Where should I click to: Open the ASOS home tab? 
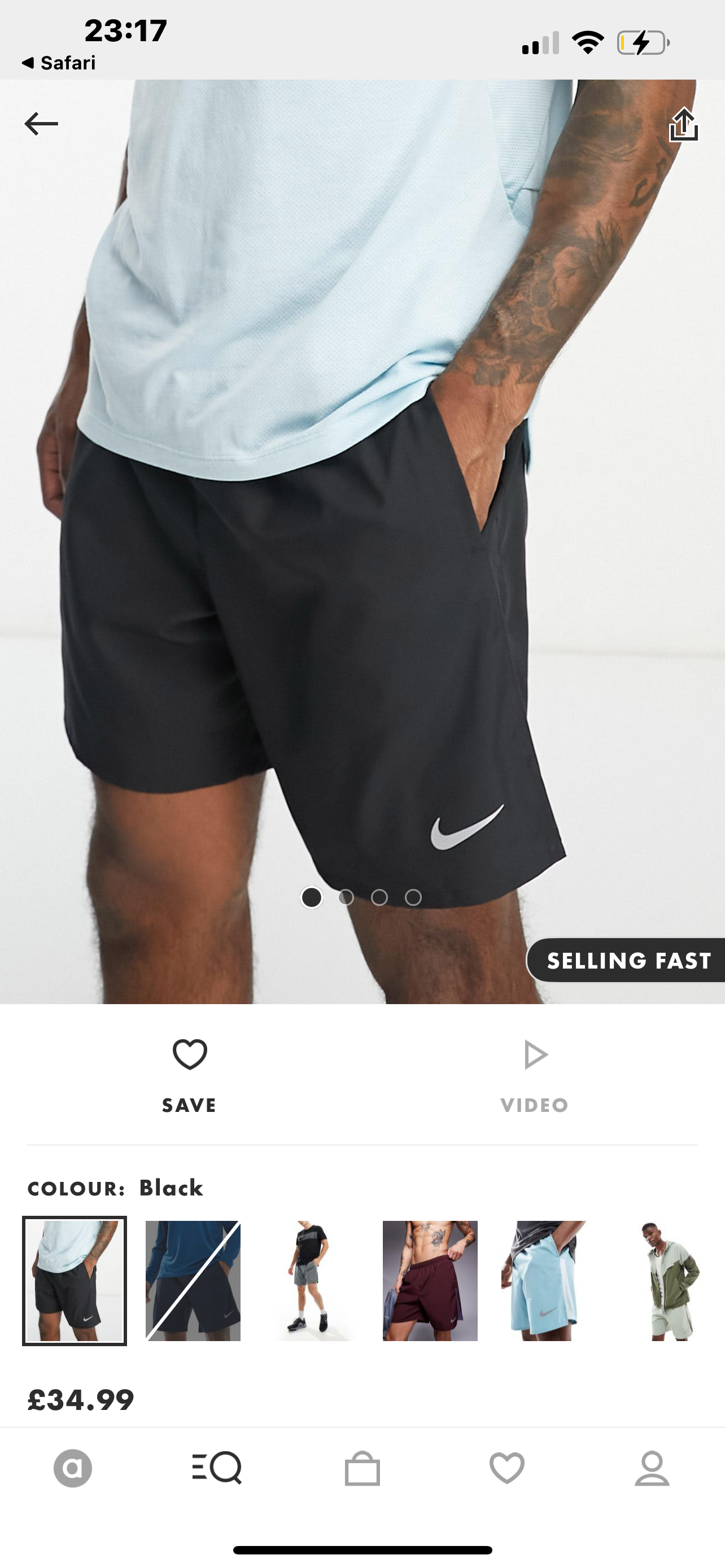pyautogui.click(x=72, y=1468)
